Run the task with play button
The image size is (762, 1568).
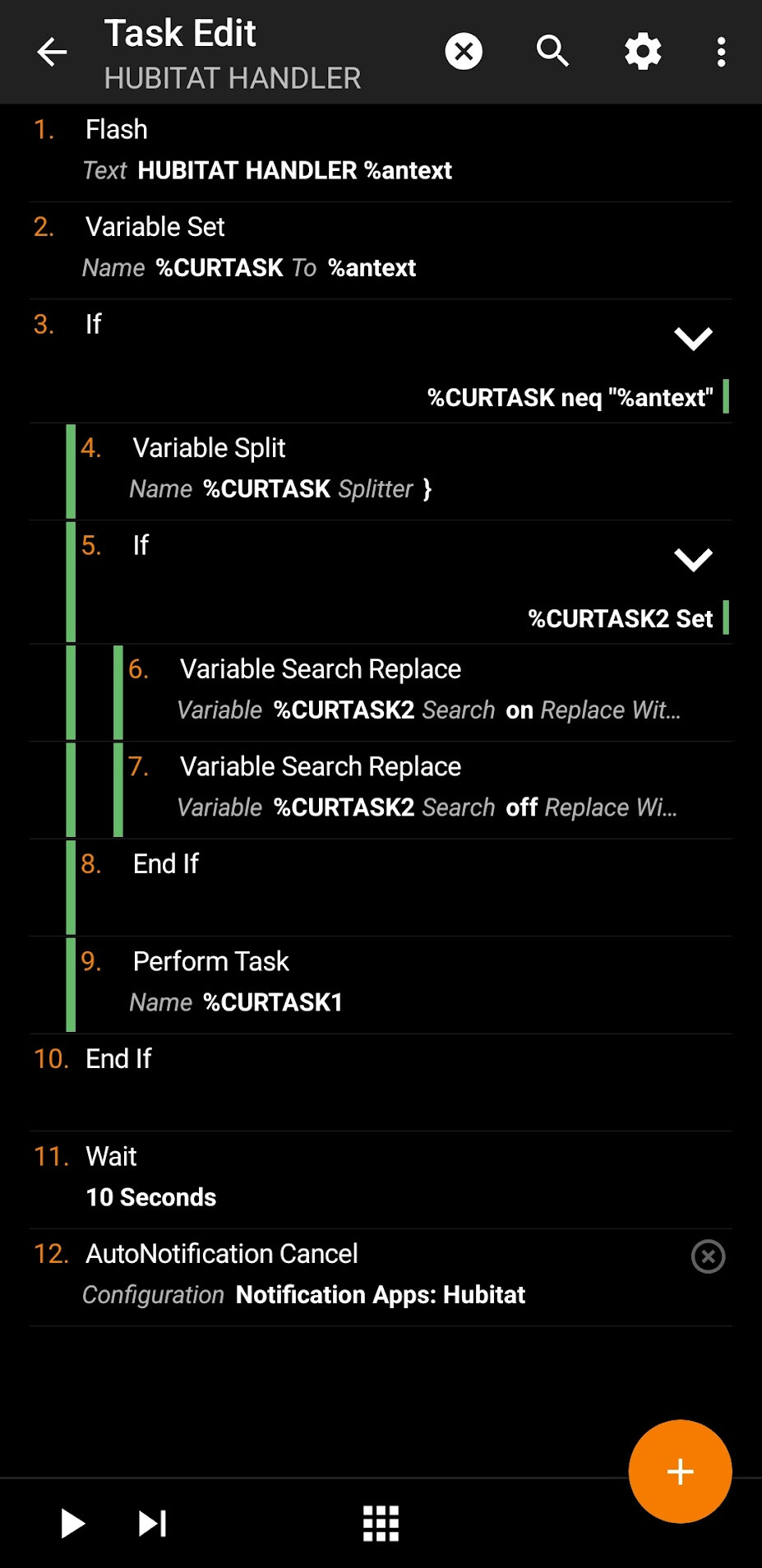[73, 1523]
